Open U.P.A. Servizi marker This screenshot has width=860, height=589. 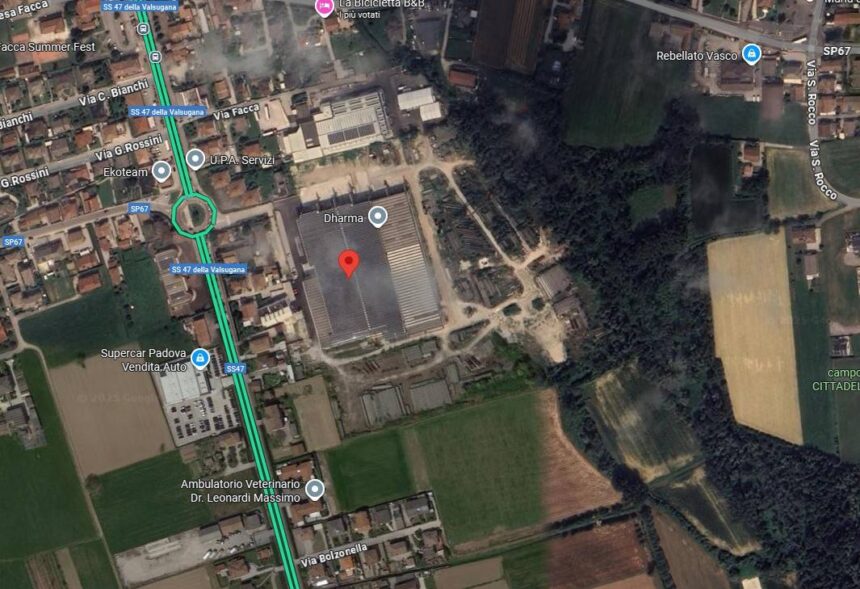click(196, 159)
